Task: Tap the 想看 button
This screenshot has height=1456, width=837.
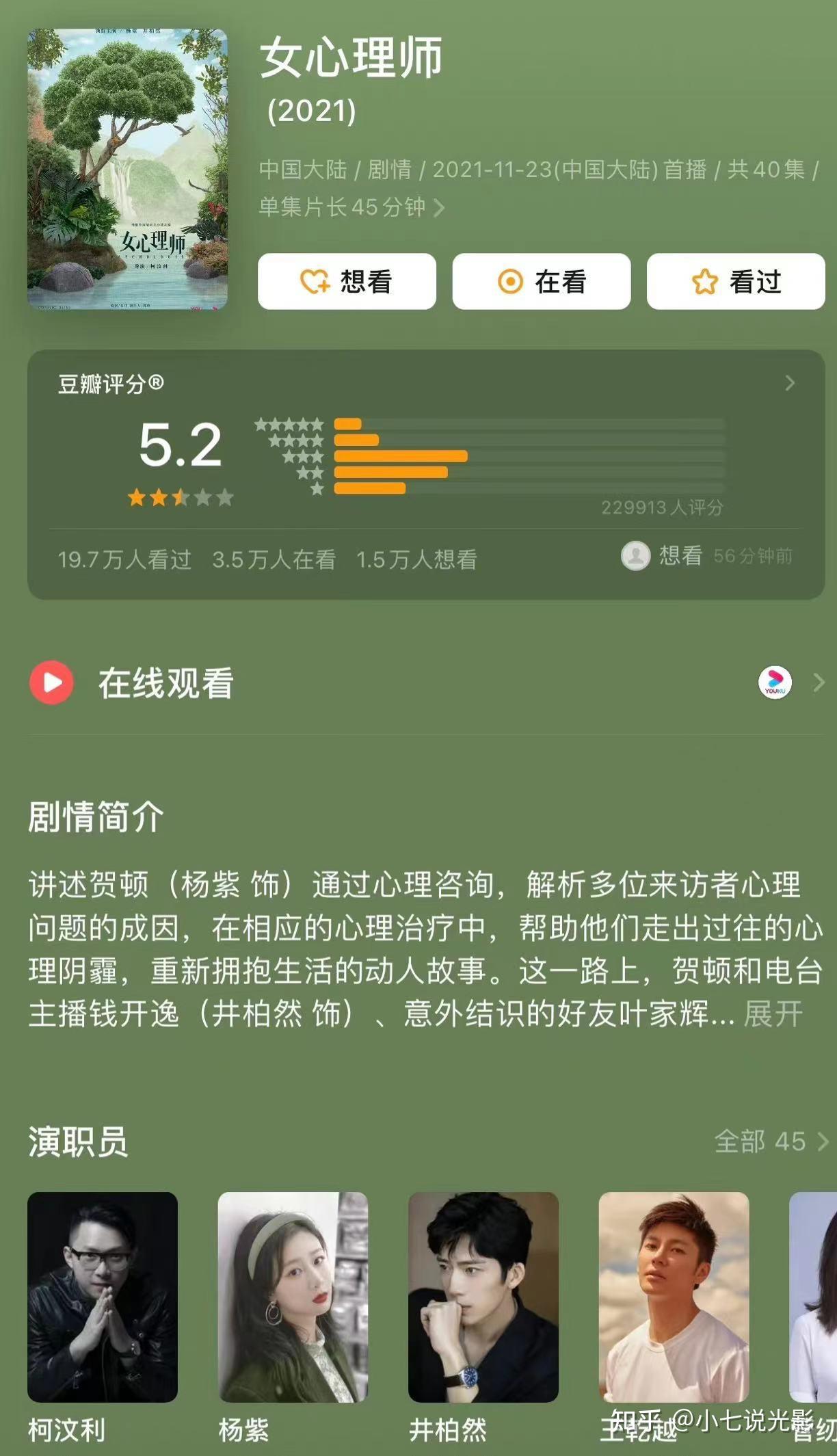Action: pyautogui.click(x=347, y=282)
